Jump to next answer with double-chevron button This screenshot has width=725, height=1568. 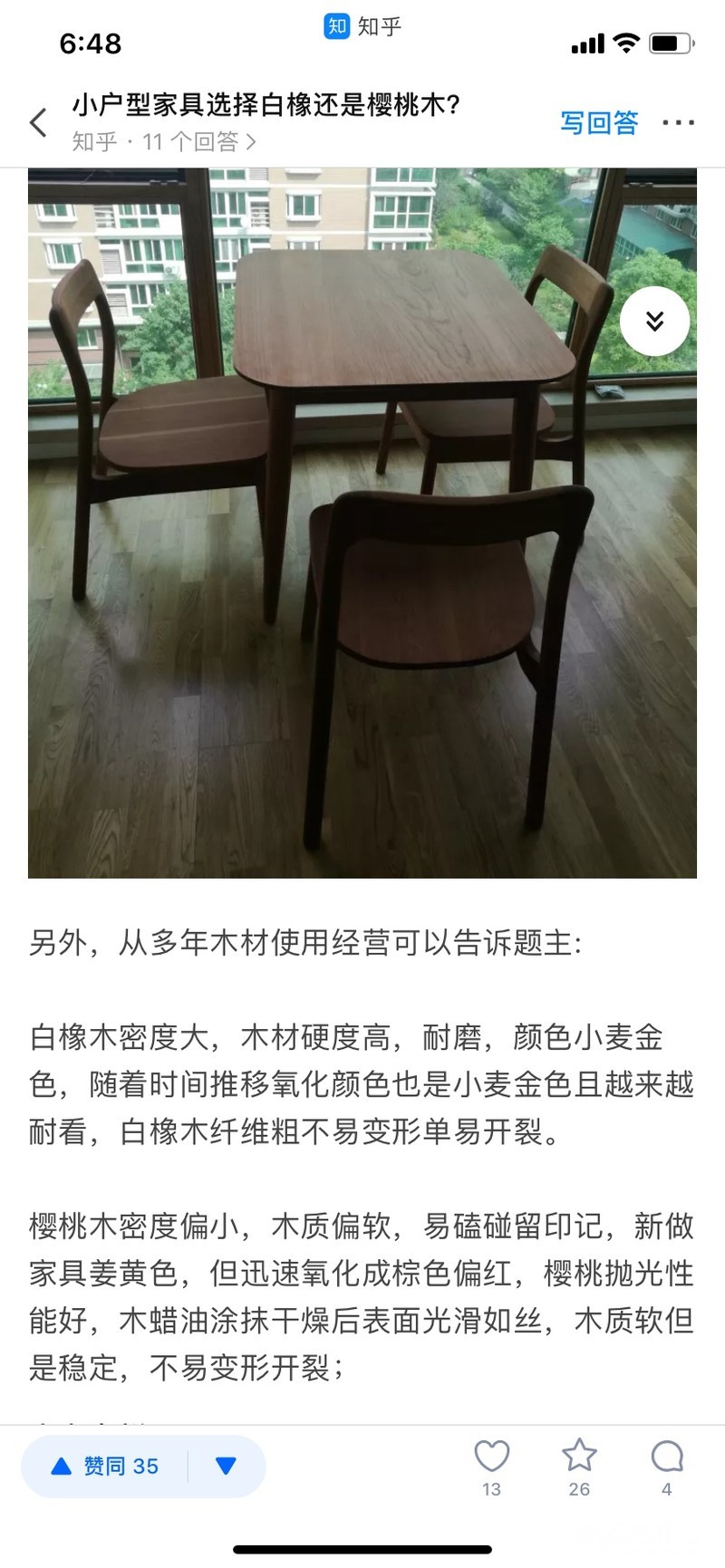(654, 322)
